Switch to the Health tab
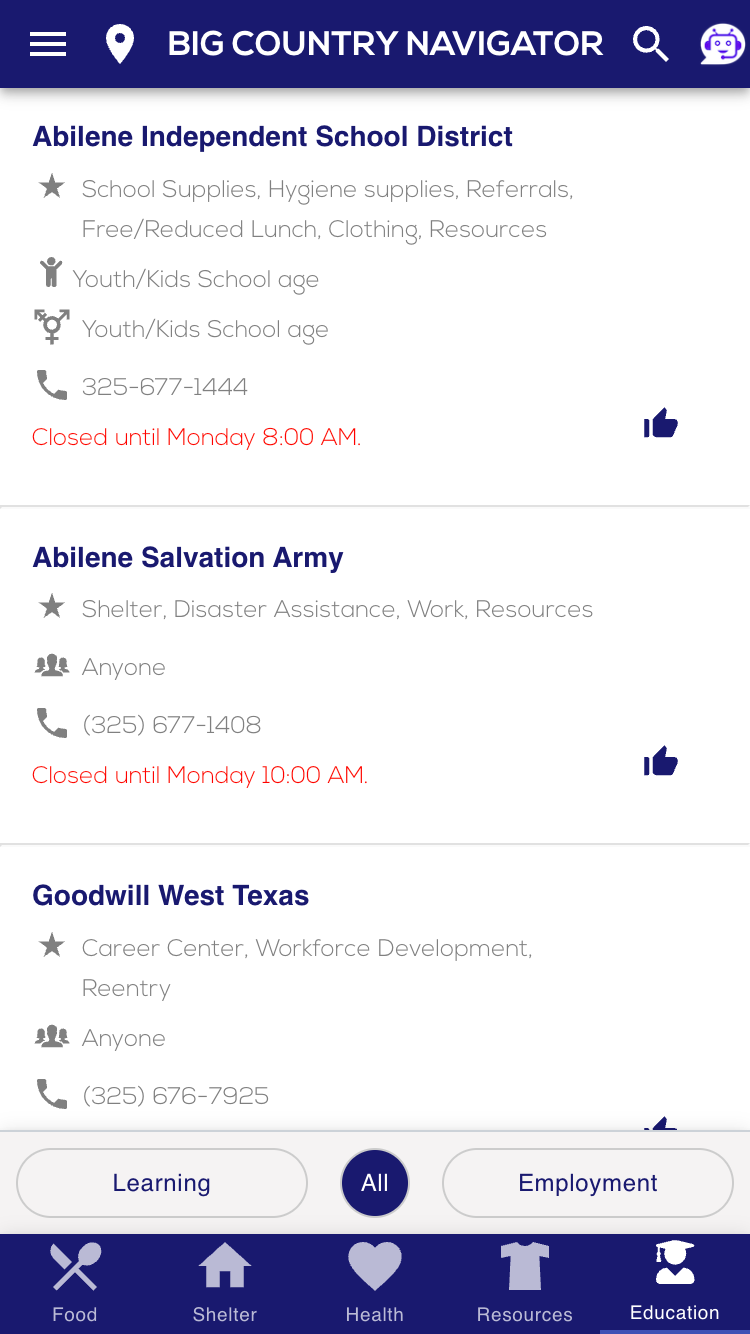 pos(375,1283)
